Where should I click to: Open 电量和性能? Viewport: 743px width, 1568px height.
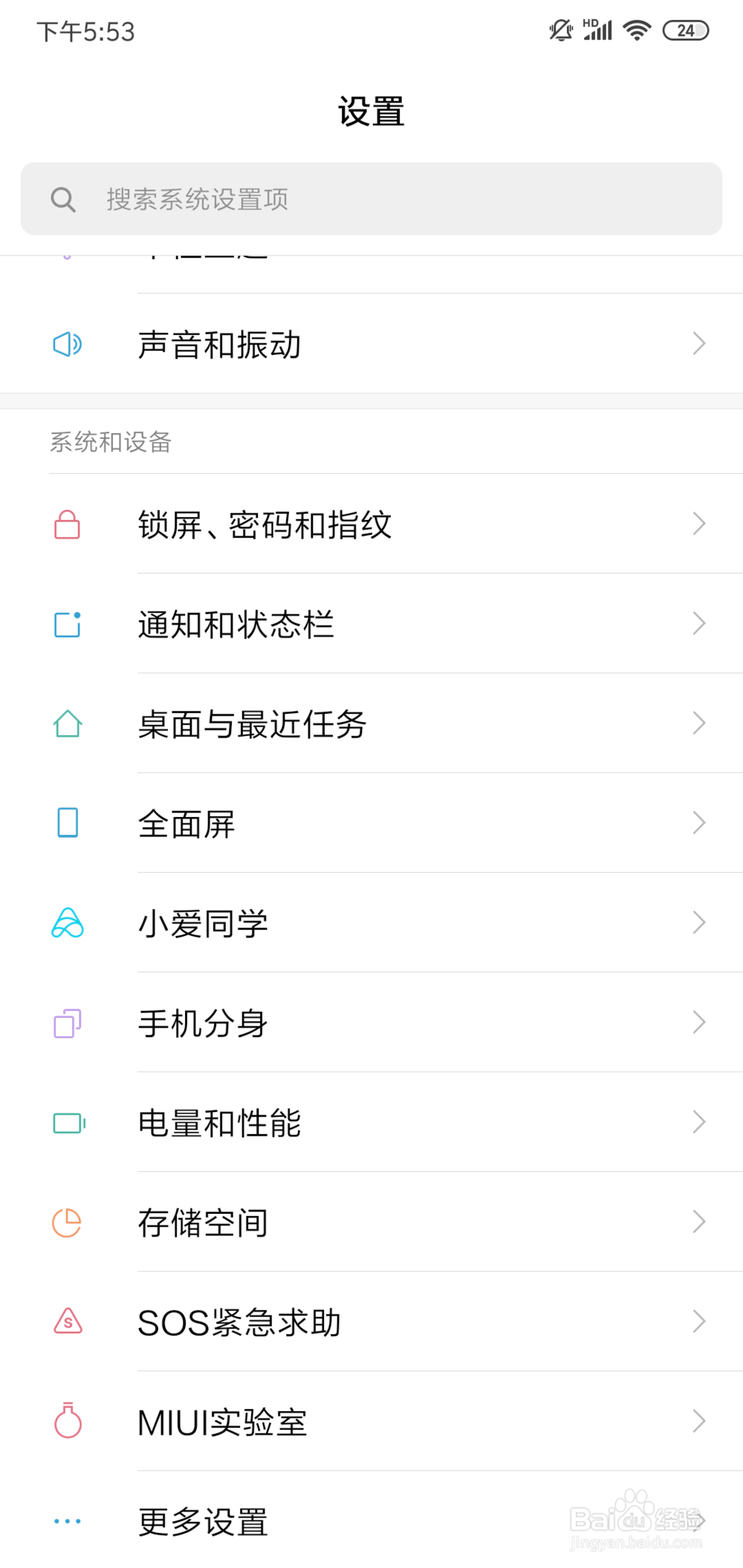(371, 1122)
